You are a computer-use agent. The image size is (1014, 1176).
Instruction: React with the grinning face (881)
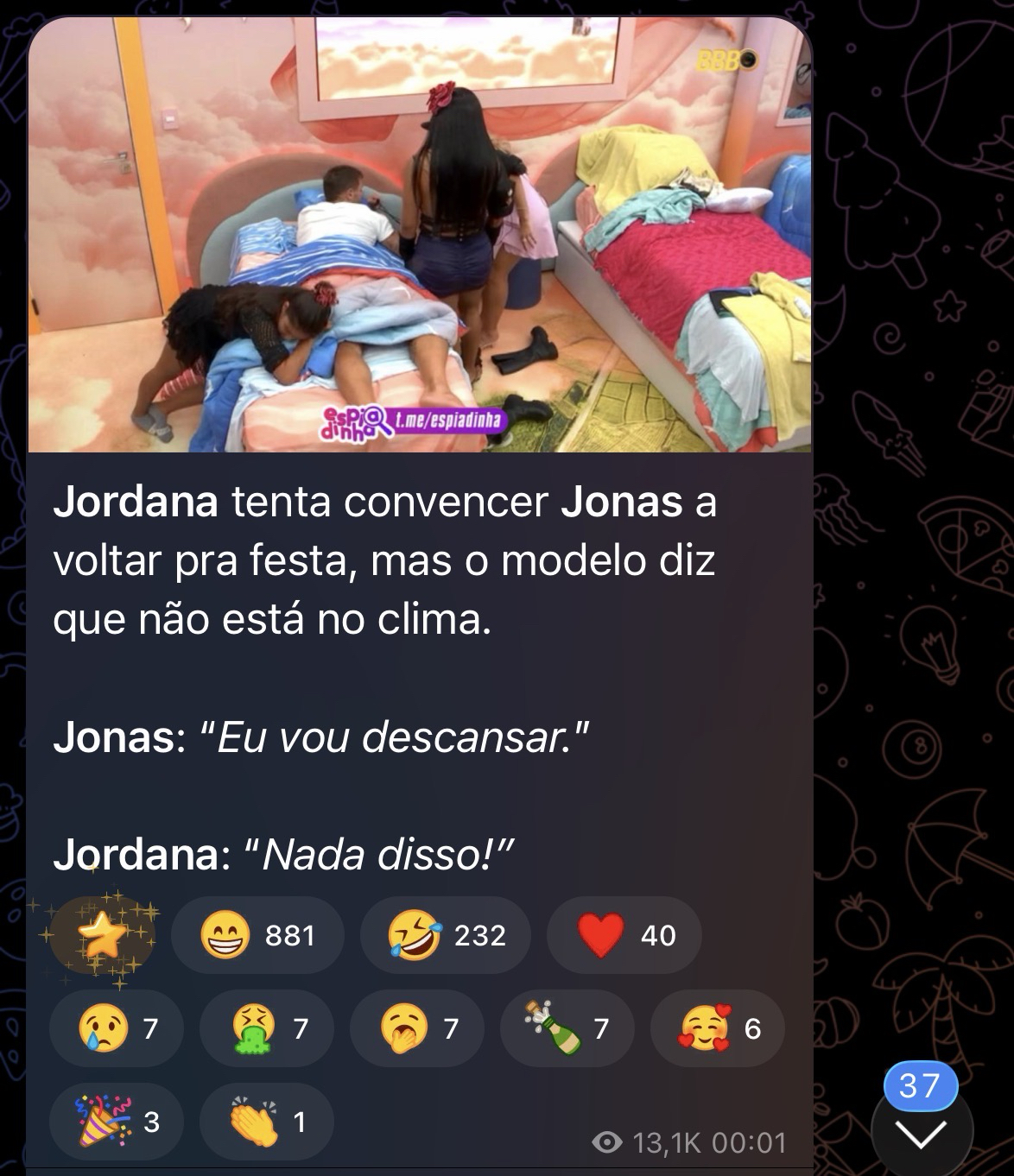click(x=257, y=936)
